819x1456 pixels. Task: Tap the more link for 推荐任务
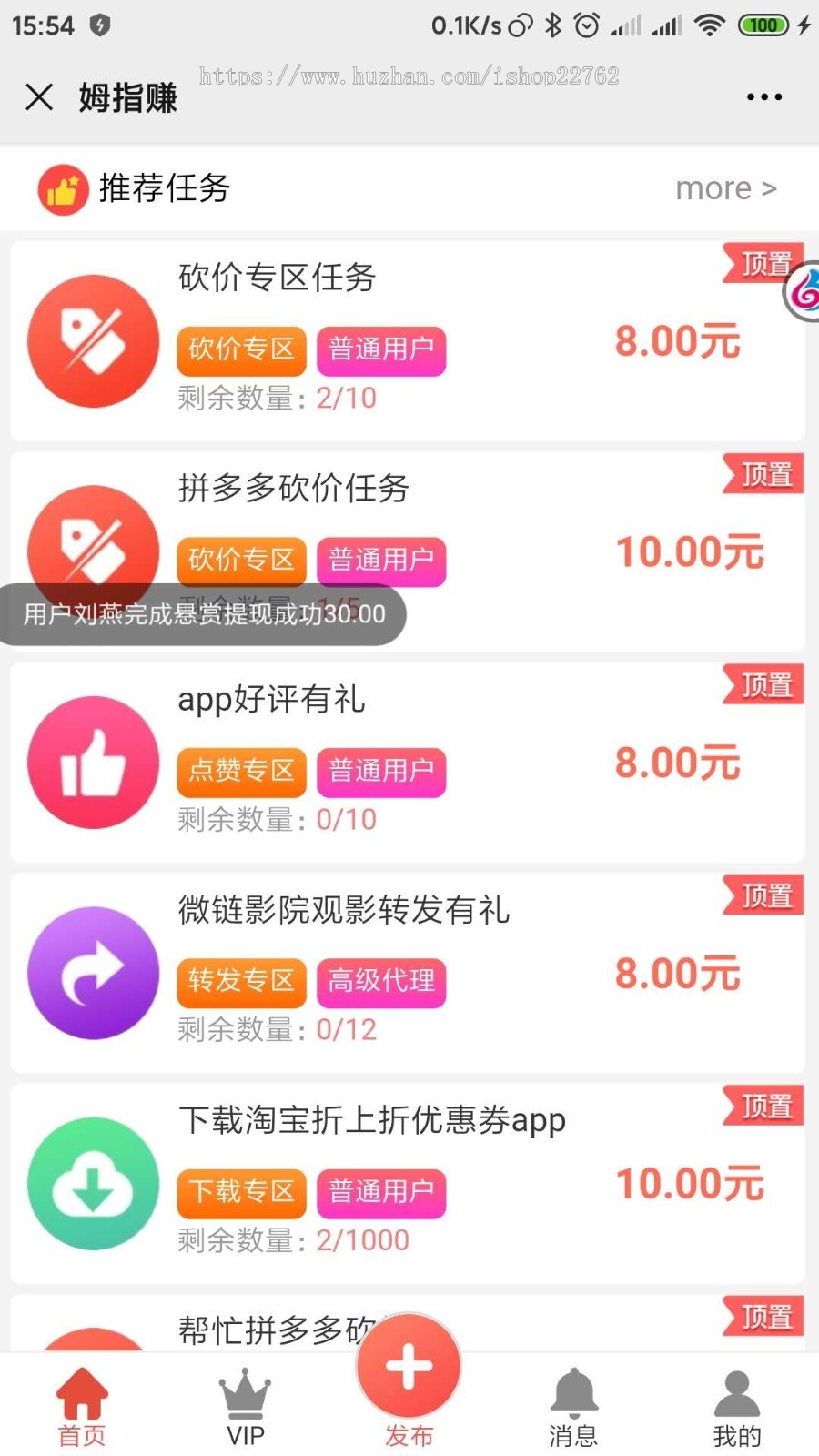coord(725,188)
